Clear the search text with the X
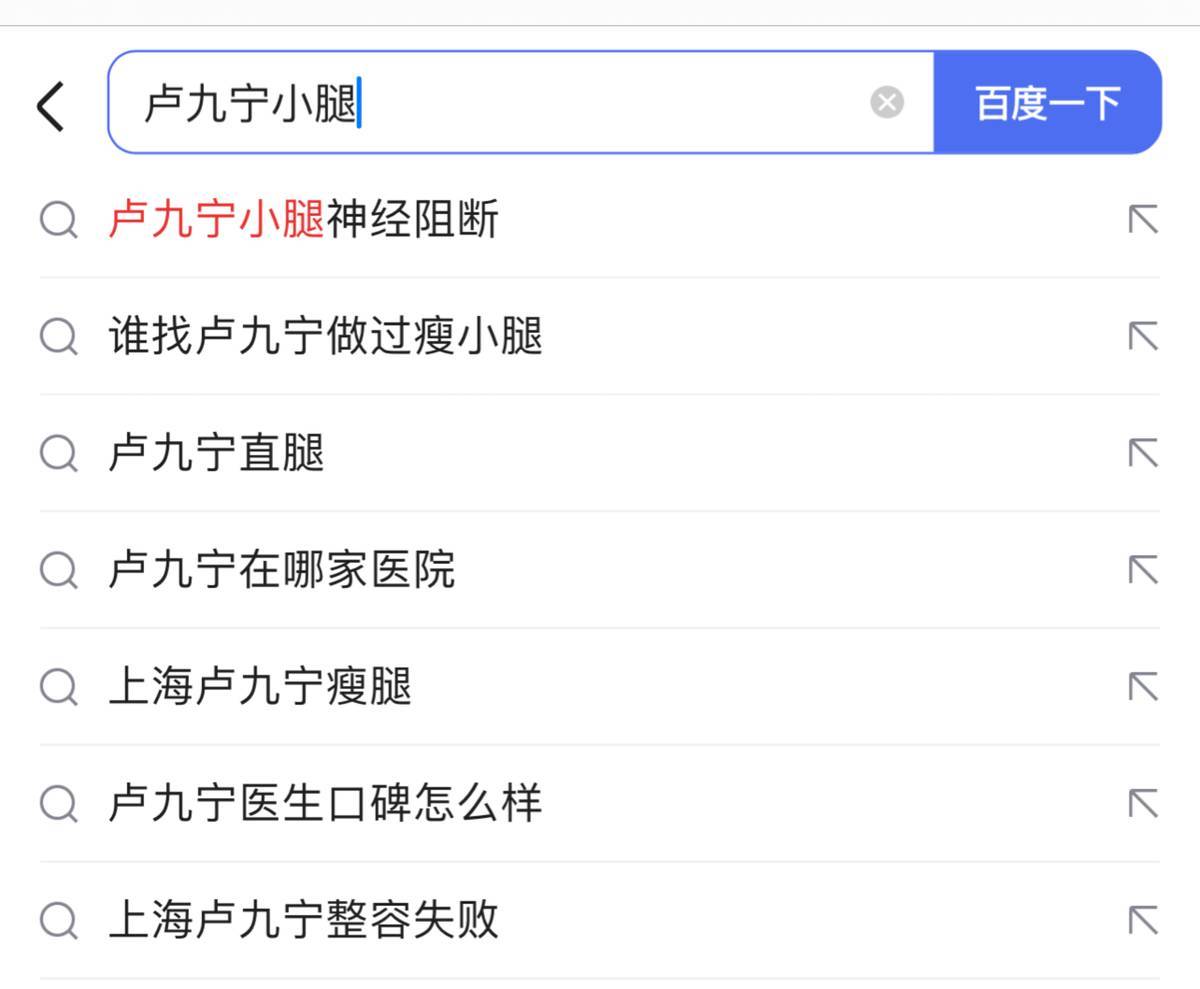The height and width of the screenshot is (989, 1200). click(x=886, y=102)
